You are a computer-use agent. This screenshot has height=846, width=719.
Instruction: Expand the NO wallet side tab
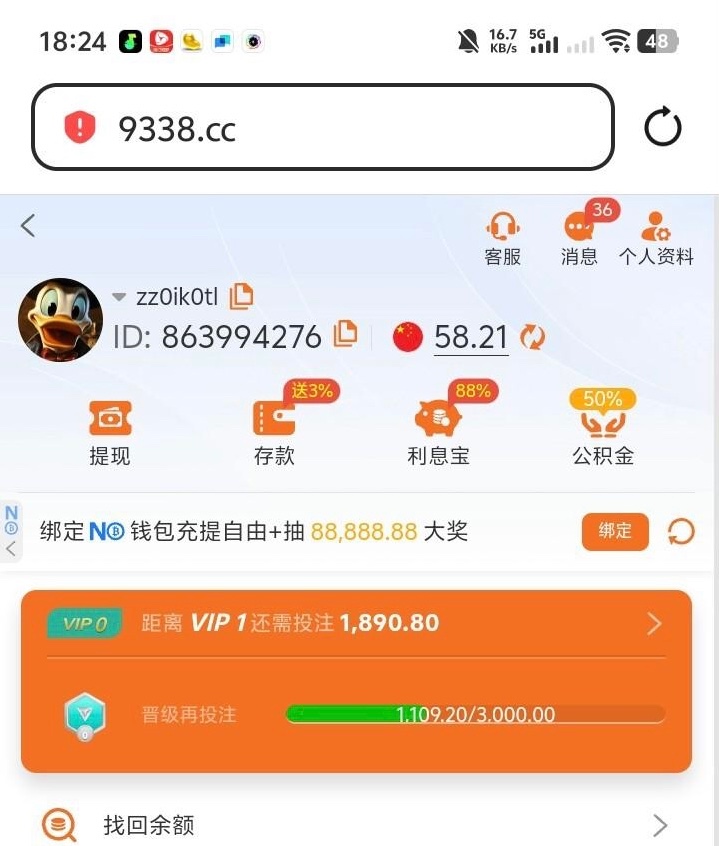pyautogui.click(x=11, y=532)
